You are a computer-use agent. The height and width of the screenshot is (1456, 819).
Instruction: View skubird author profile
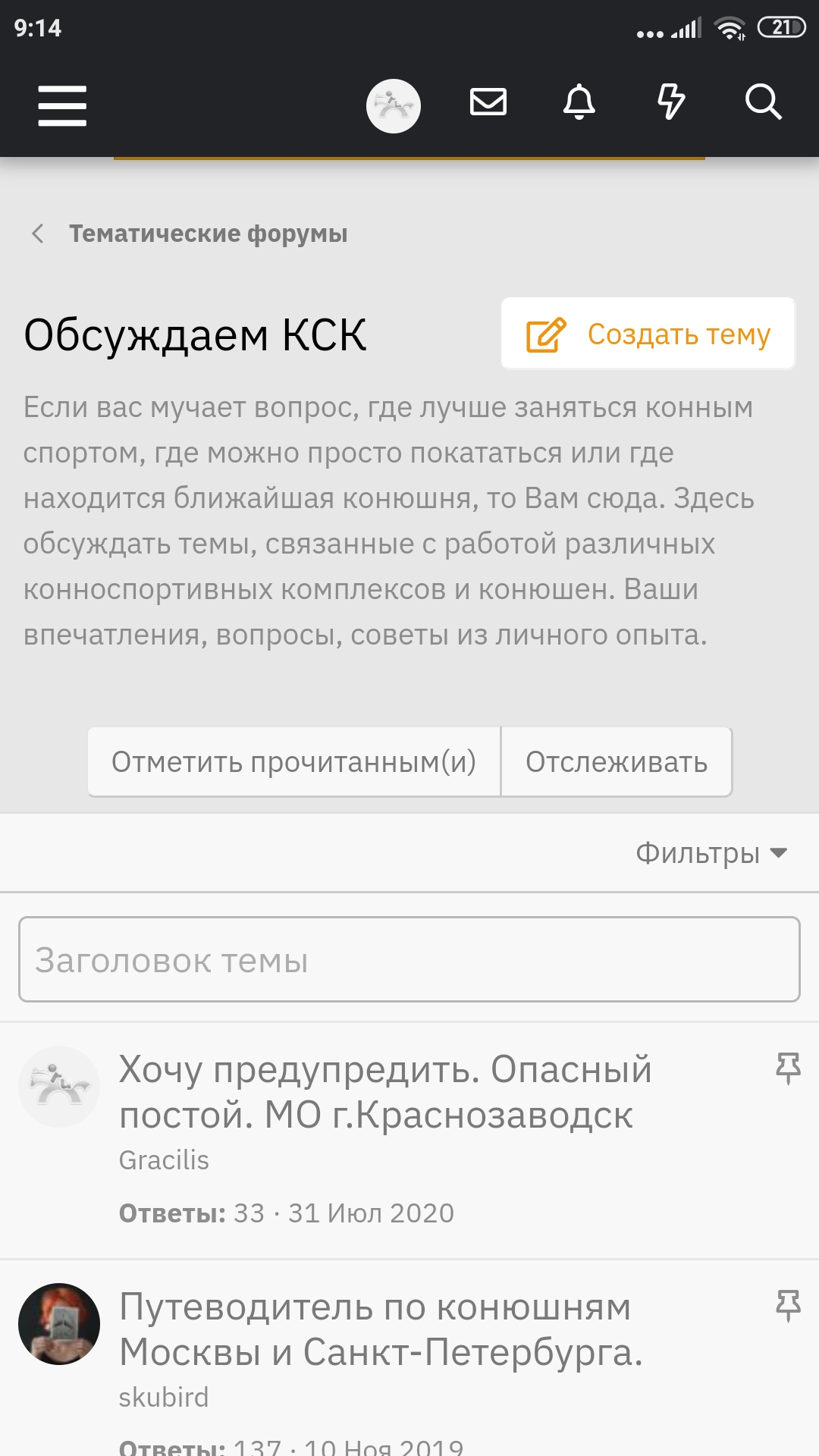pos(163,1397)
